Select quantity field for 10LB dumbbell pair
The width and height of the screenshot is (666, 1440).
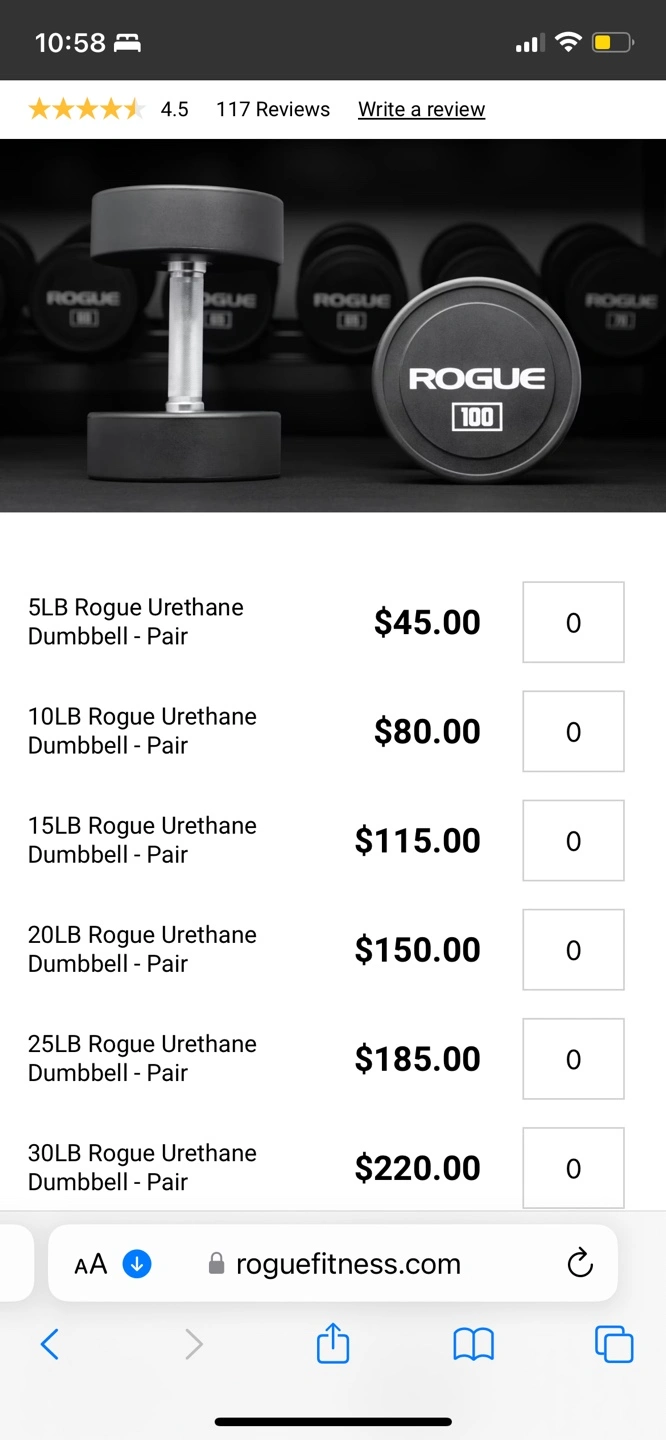[573, 731]
